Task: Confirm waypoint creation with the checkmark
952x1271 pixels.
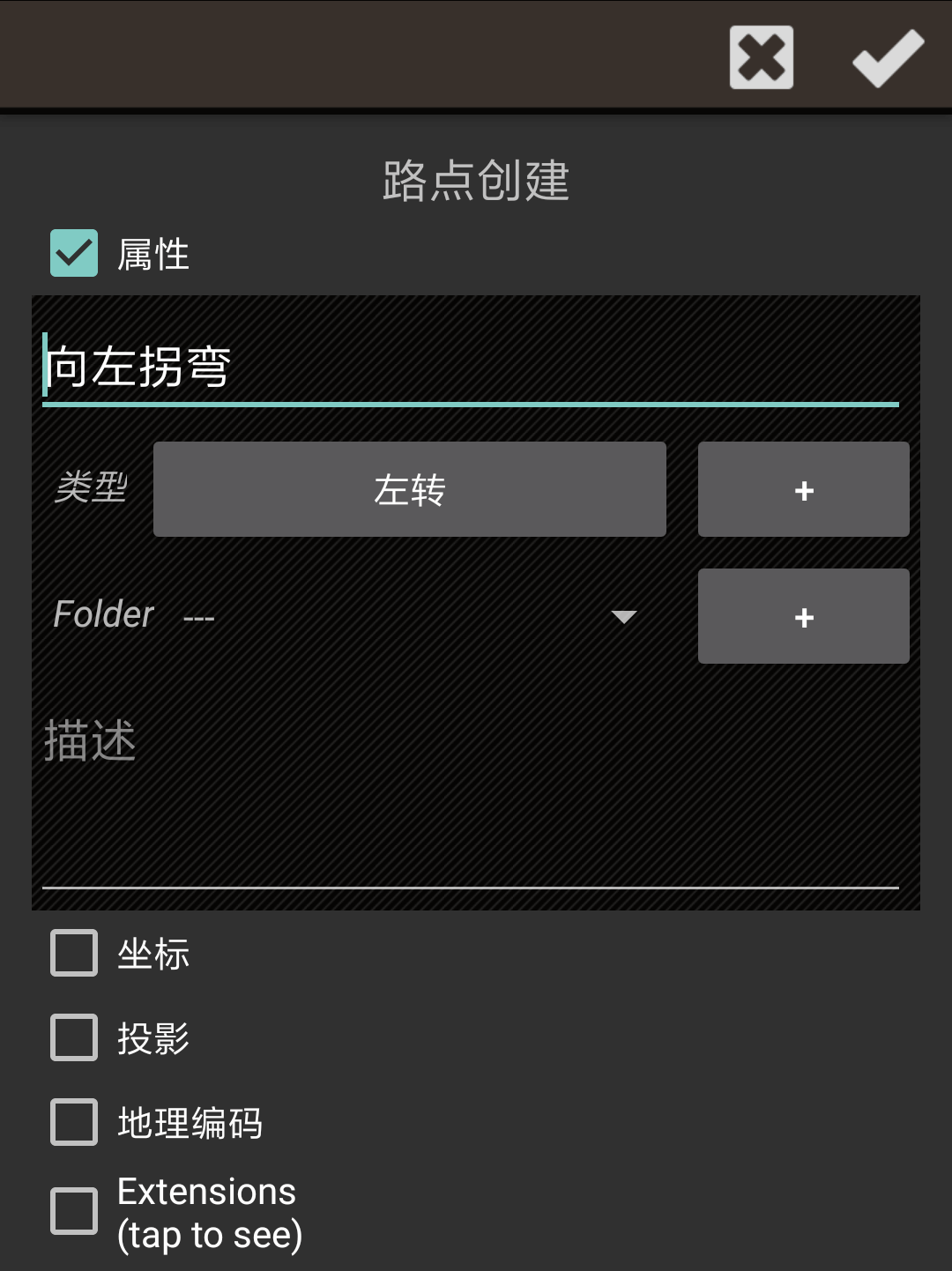Action: [888, 57]
